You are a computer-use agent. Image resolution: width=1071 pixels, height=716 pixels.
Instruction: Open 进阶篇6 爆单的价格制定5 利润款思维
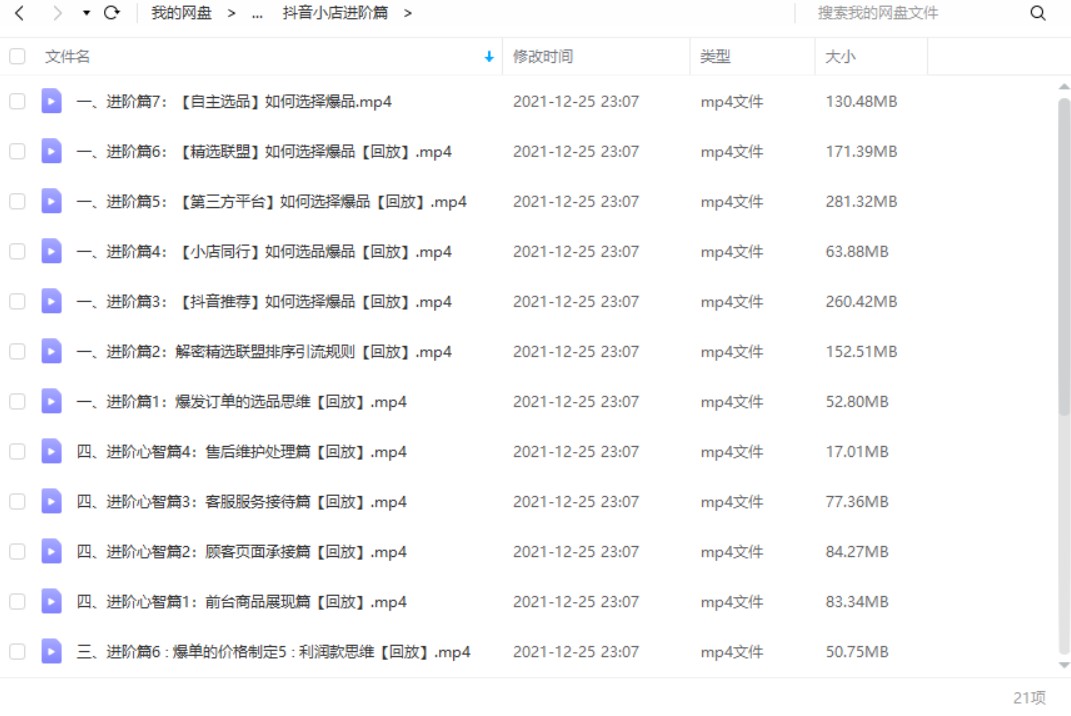coord(273,652)
